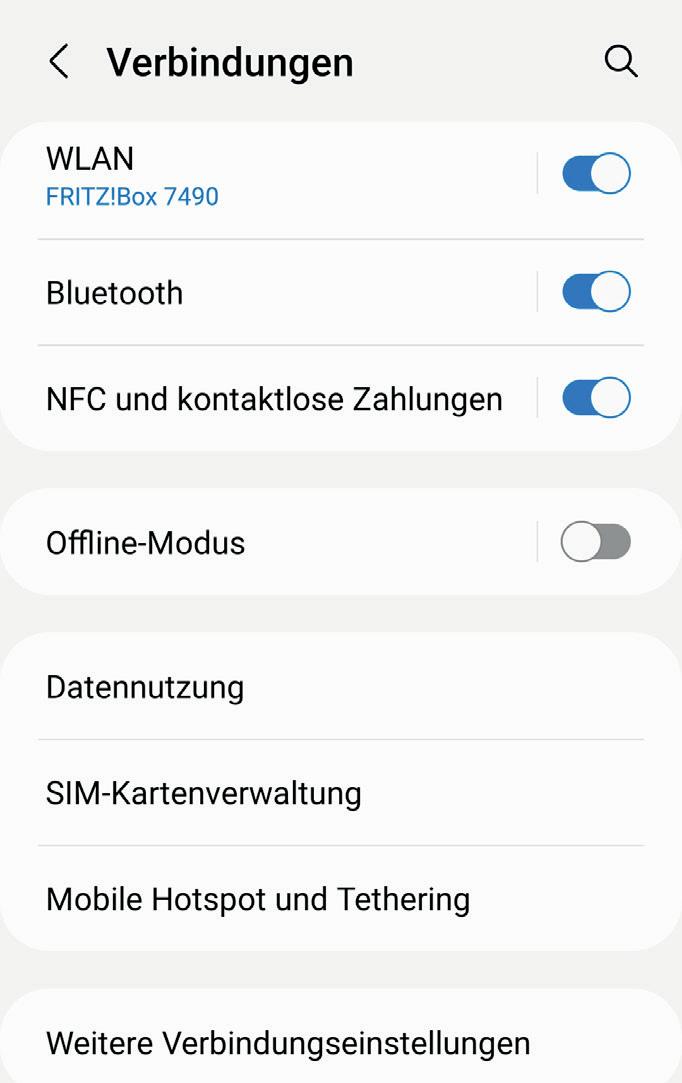This screenshot has height=1083, width=682.
Task: Open the search icon
Action: (621, 62)
